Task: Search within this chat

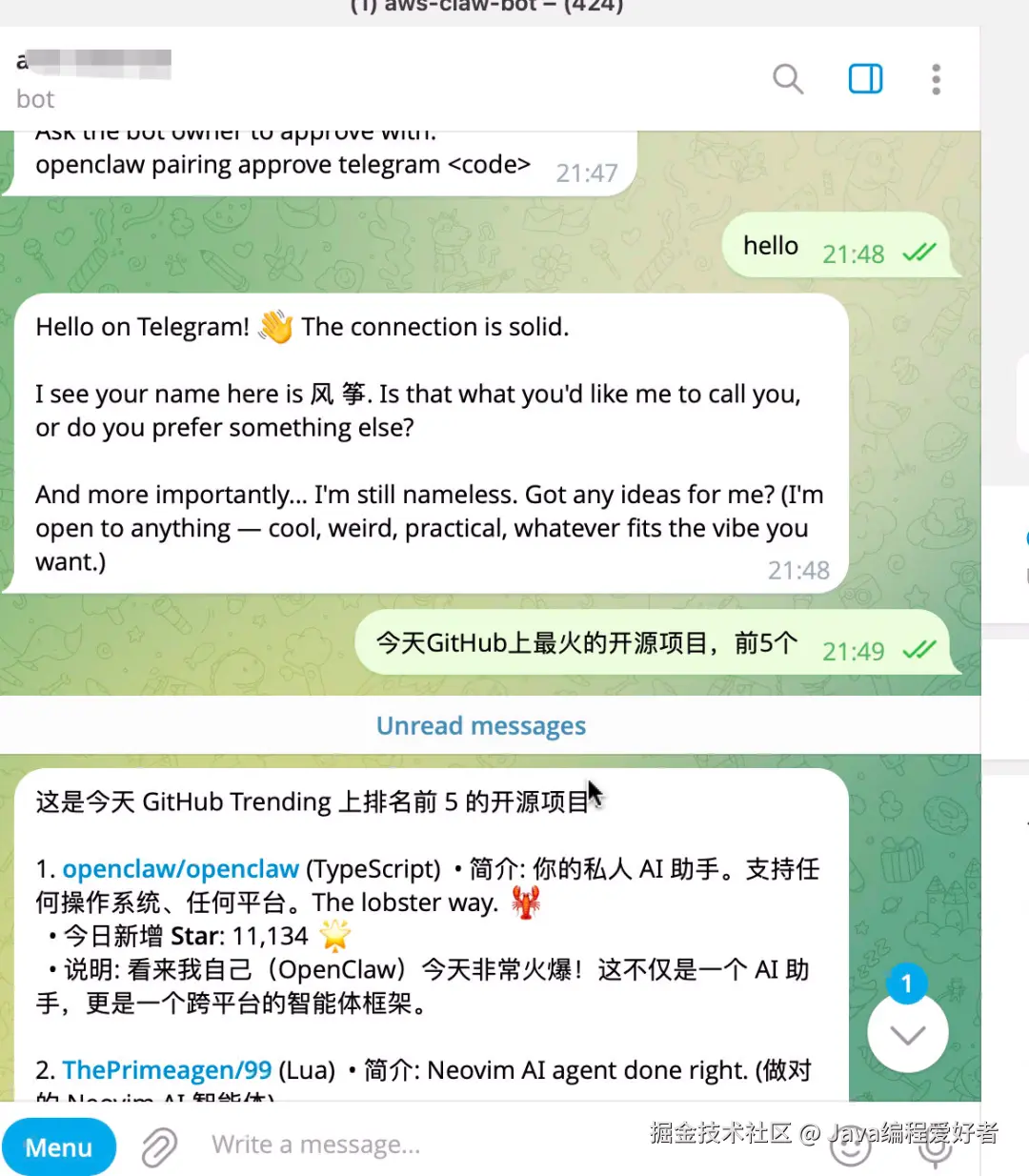Action: coord(788,79)
